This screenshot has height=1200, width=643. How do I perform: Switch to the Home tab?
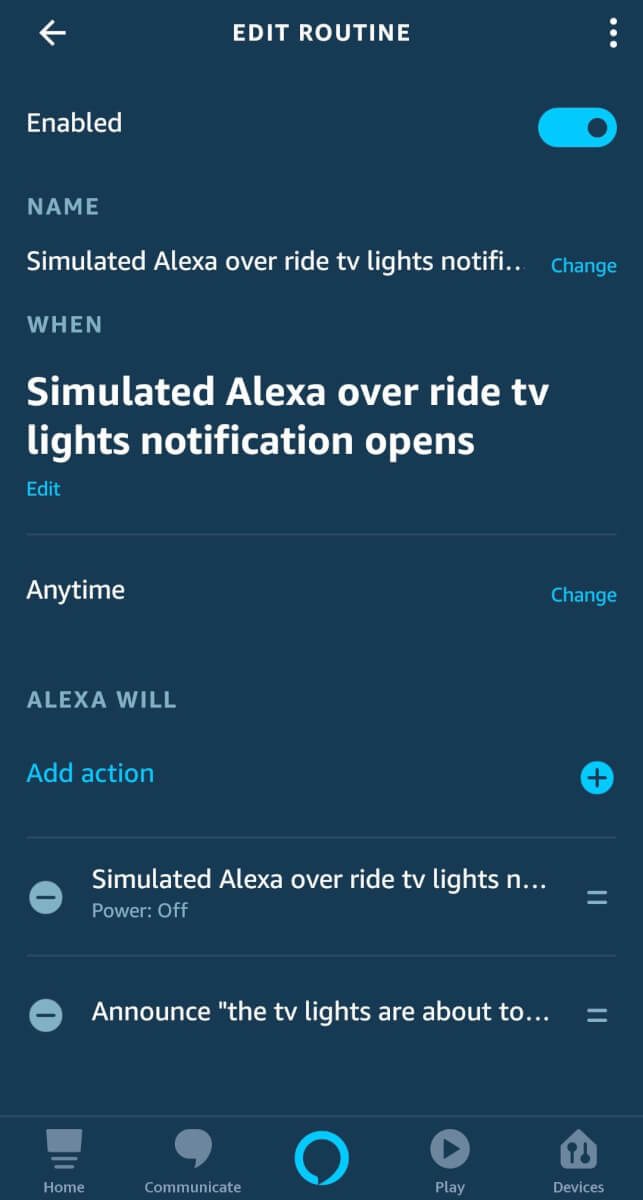point(64,1161)
